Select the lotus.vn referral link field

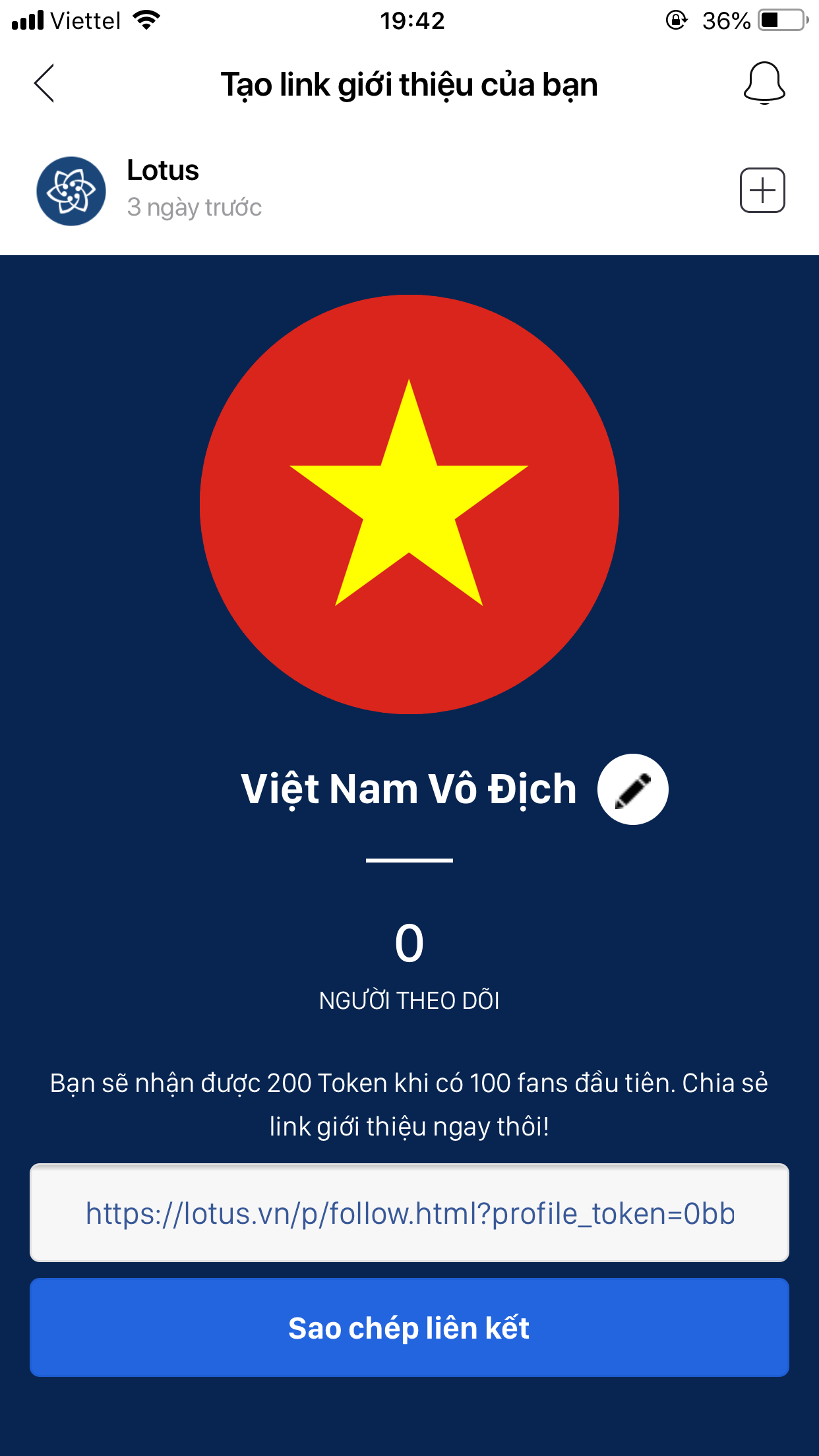pyautogui.click(x=409, y=1213)
